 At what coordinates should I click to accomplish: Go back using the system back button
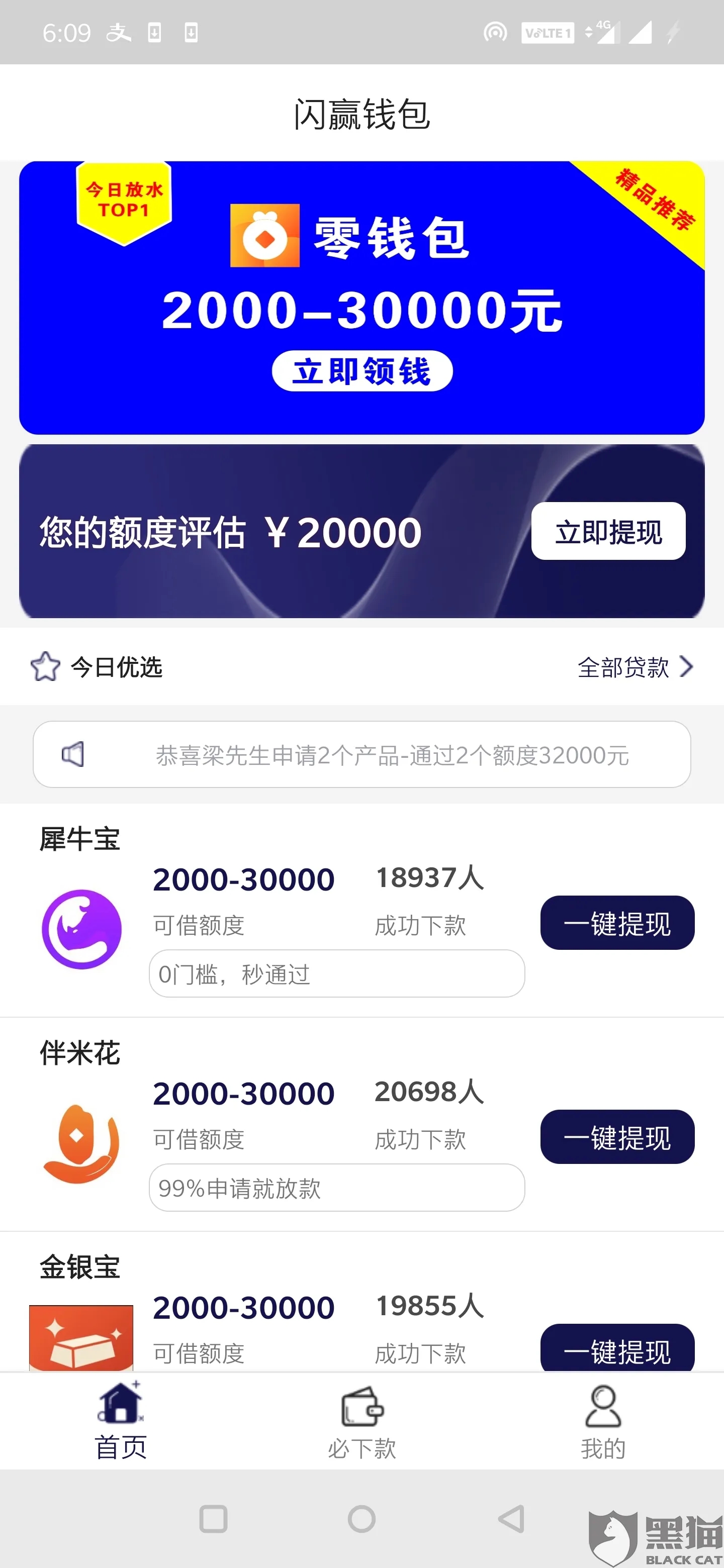pos(511,1519)
